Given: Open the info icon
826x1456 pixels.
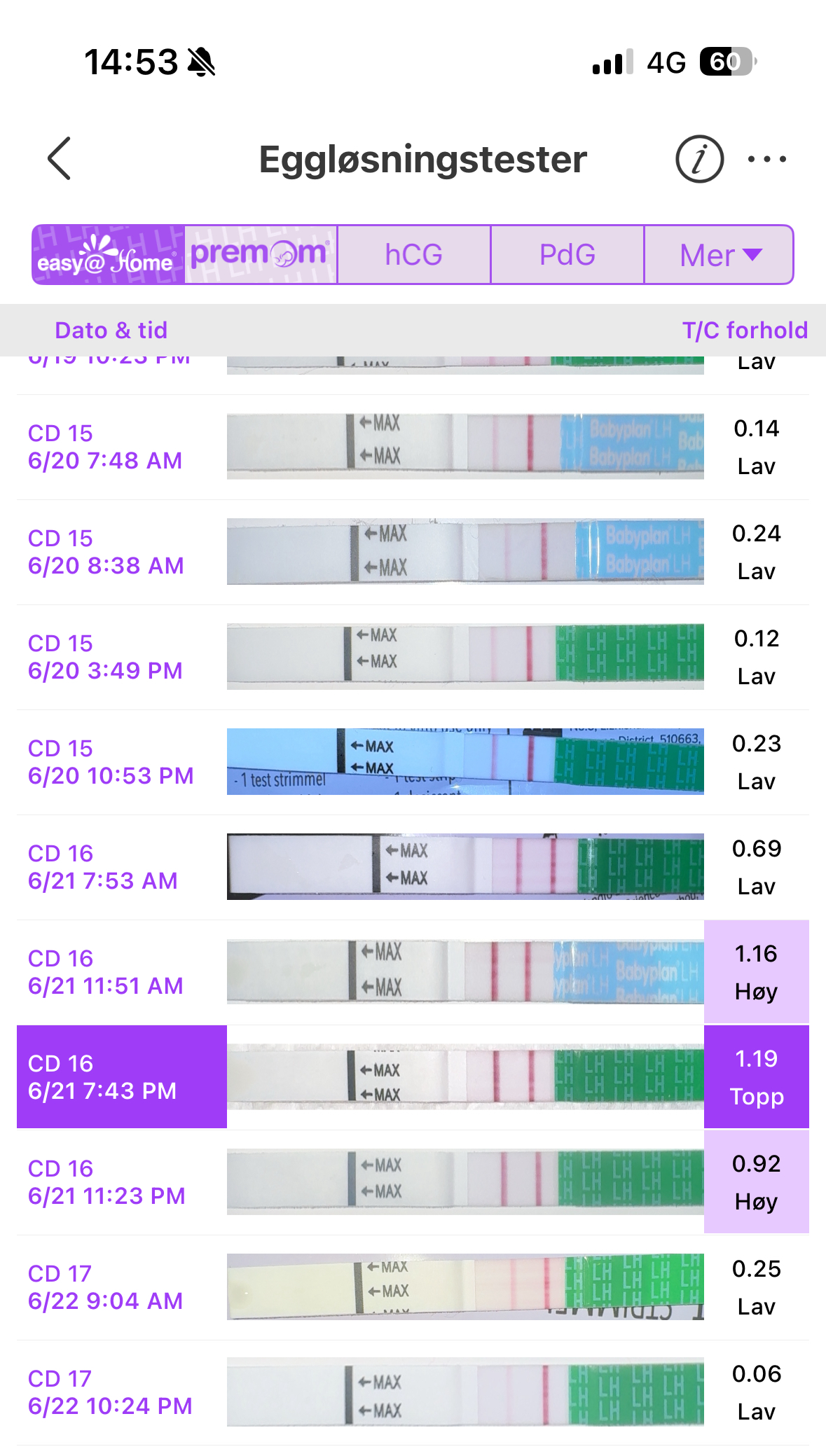Looking at the screenshot, I should (x=698, y=159).
